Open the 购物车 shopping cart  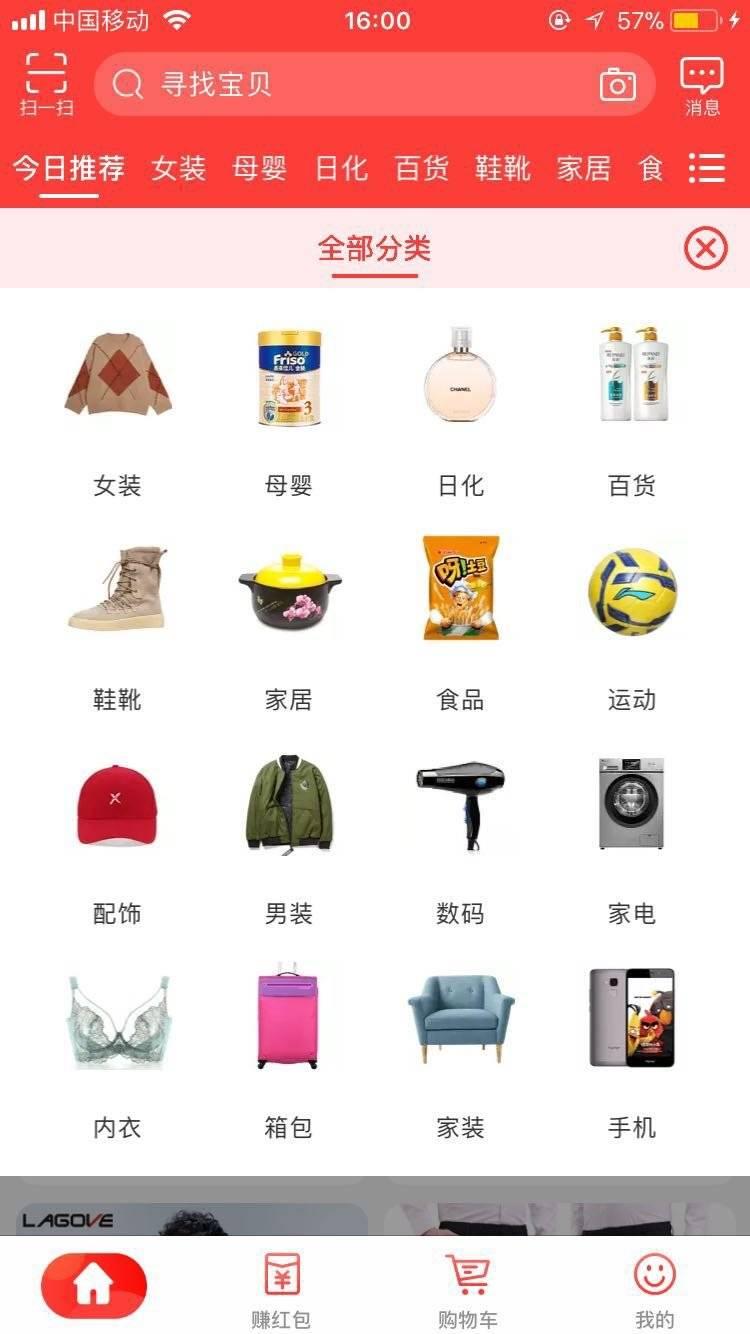click(469, 1285)
